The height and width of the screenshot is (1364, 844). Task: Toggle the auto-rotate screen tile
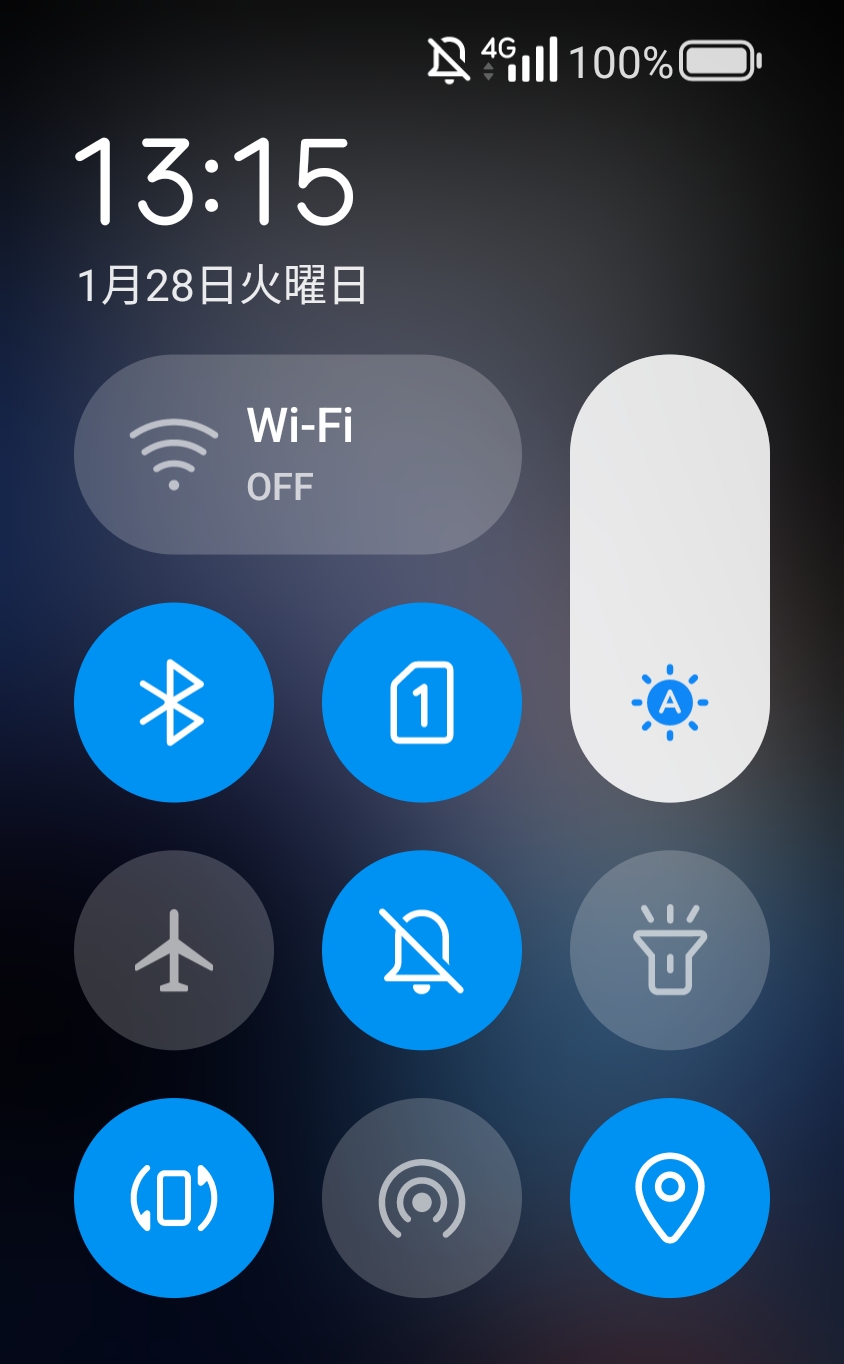174,1198
